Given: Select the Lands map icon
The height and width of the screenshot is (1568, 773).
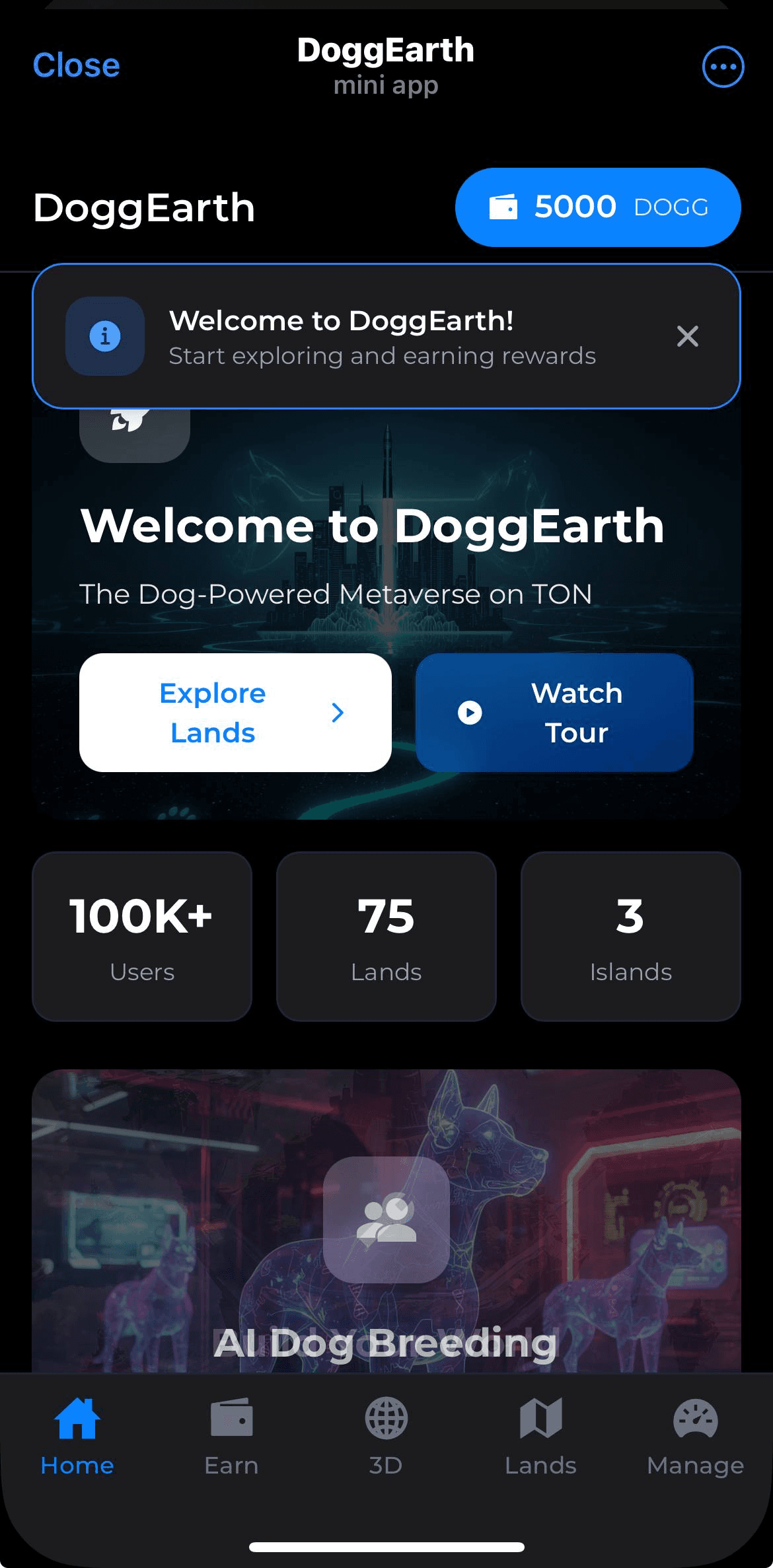Looking at the screenshot, I should tap(540, 1417).
